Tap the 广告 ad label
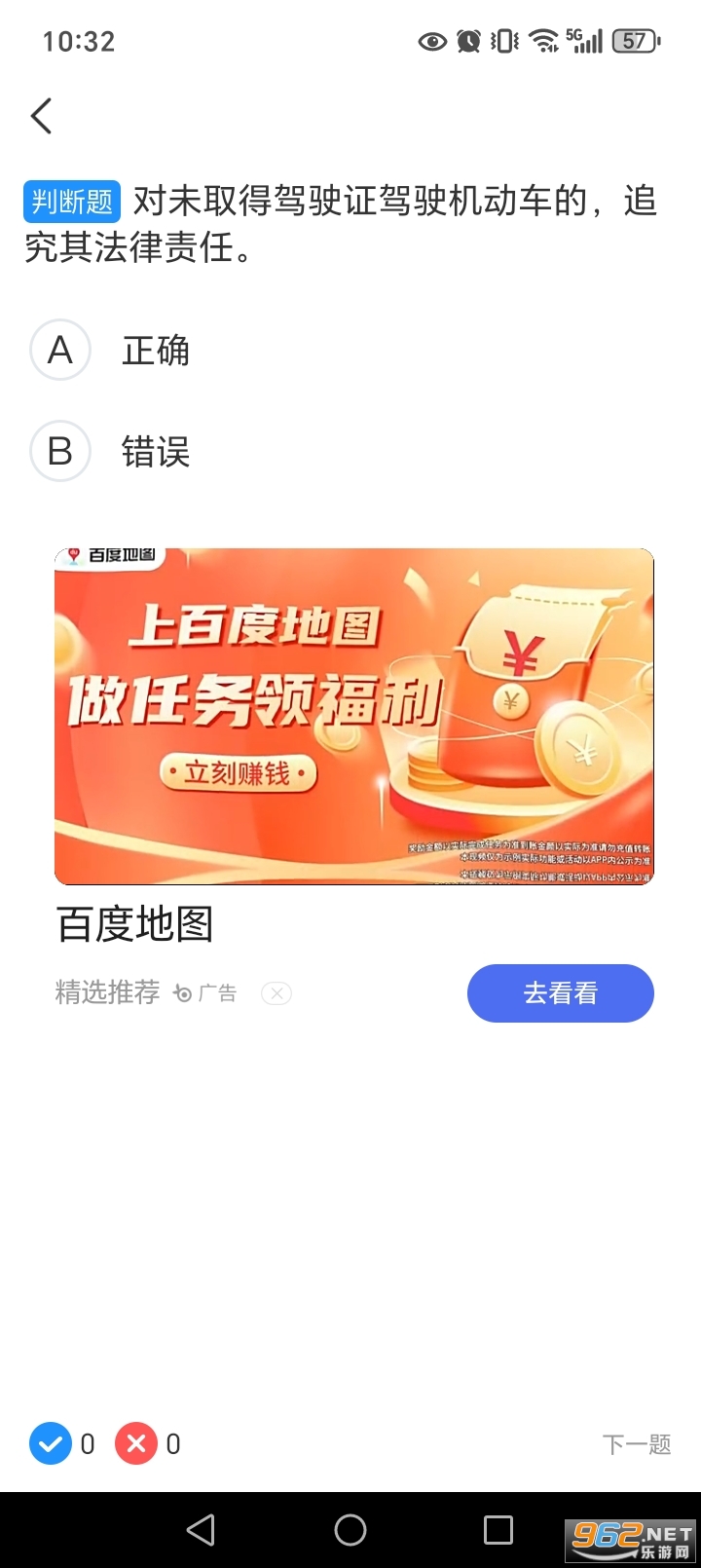This screenshot has height=1568, width=701. 216,992
